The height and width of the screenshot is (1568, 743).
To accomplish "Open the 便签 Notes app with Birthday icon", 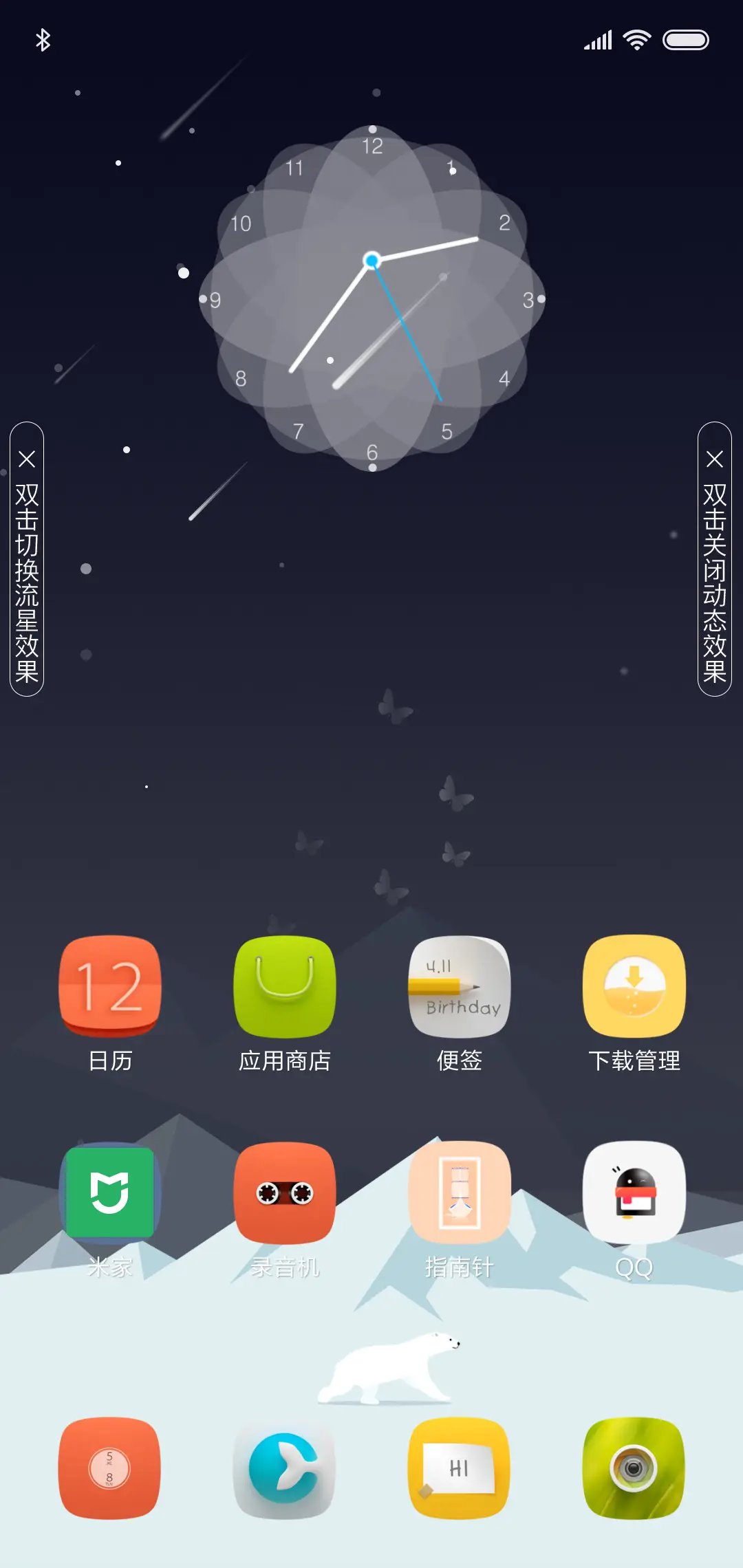I will pos(460,988).
